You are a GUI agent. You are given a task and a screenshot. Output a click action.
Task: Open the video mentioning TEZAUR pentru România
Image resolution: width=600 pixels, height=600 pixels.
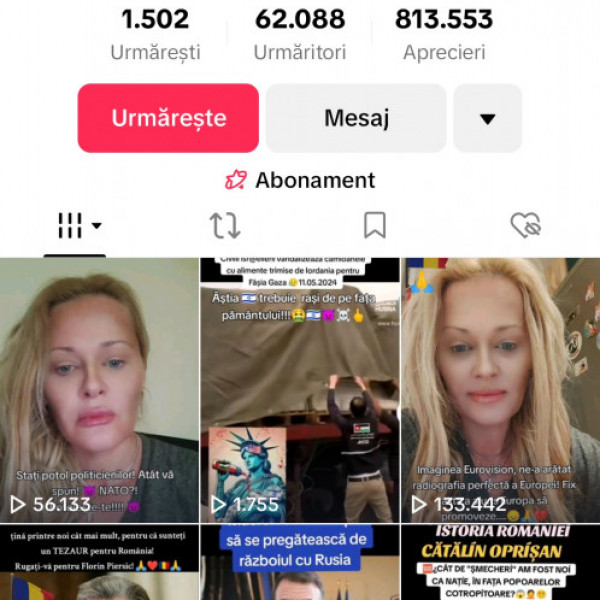(99, 563)
